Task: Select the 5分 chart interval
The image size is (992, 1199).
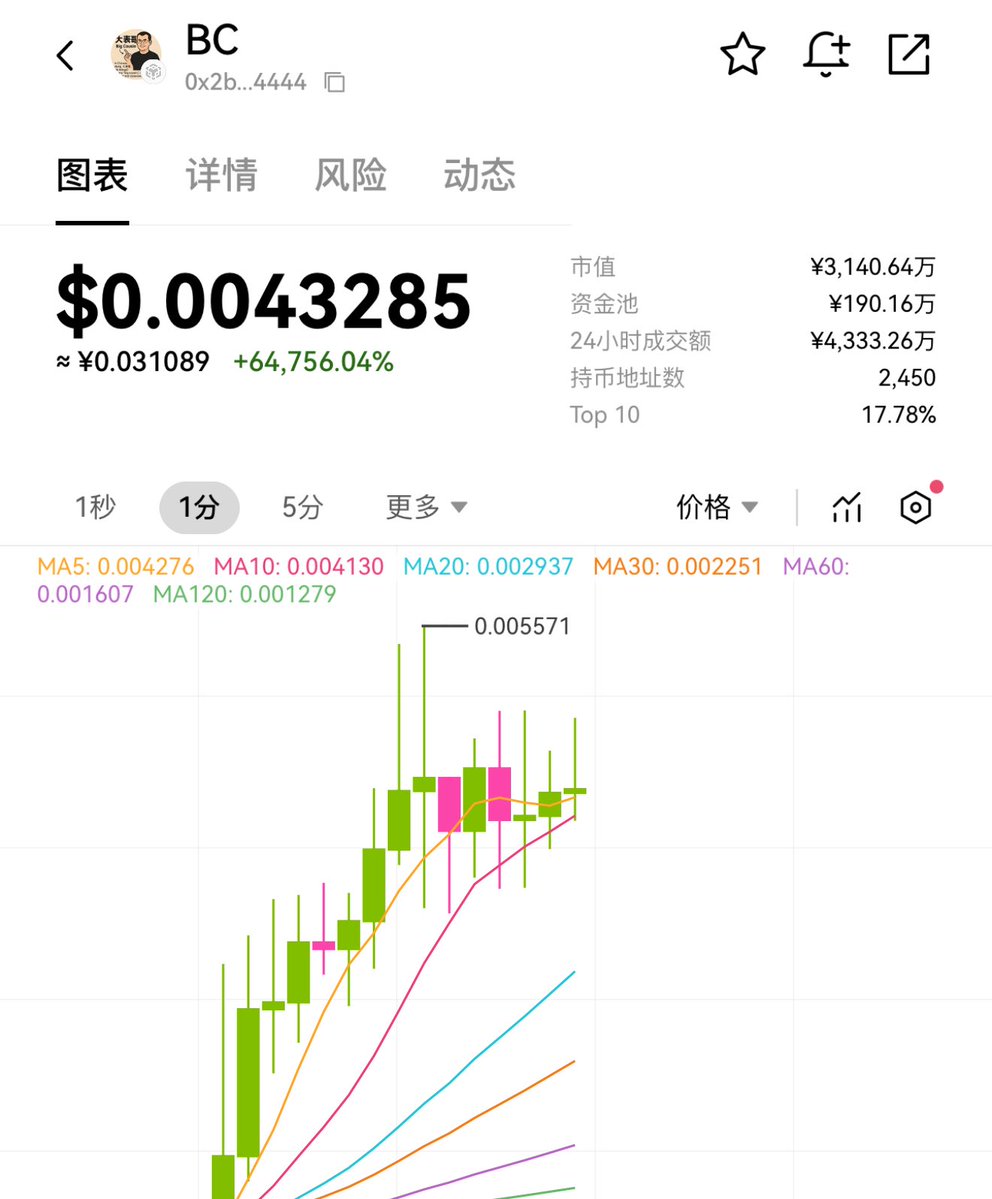Action: pyautogui.click(x=302, y=507)
